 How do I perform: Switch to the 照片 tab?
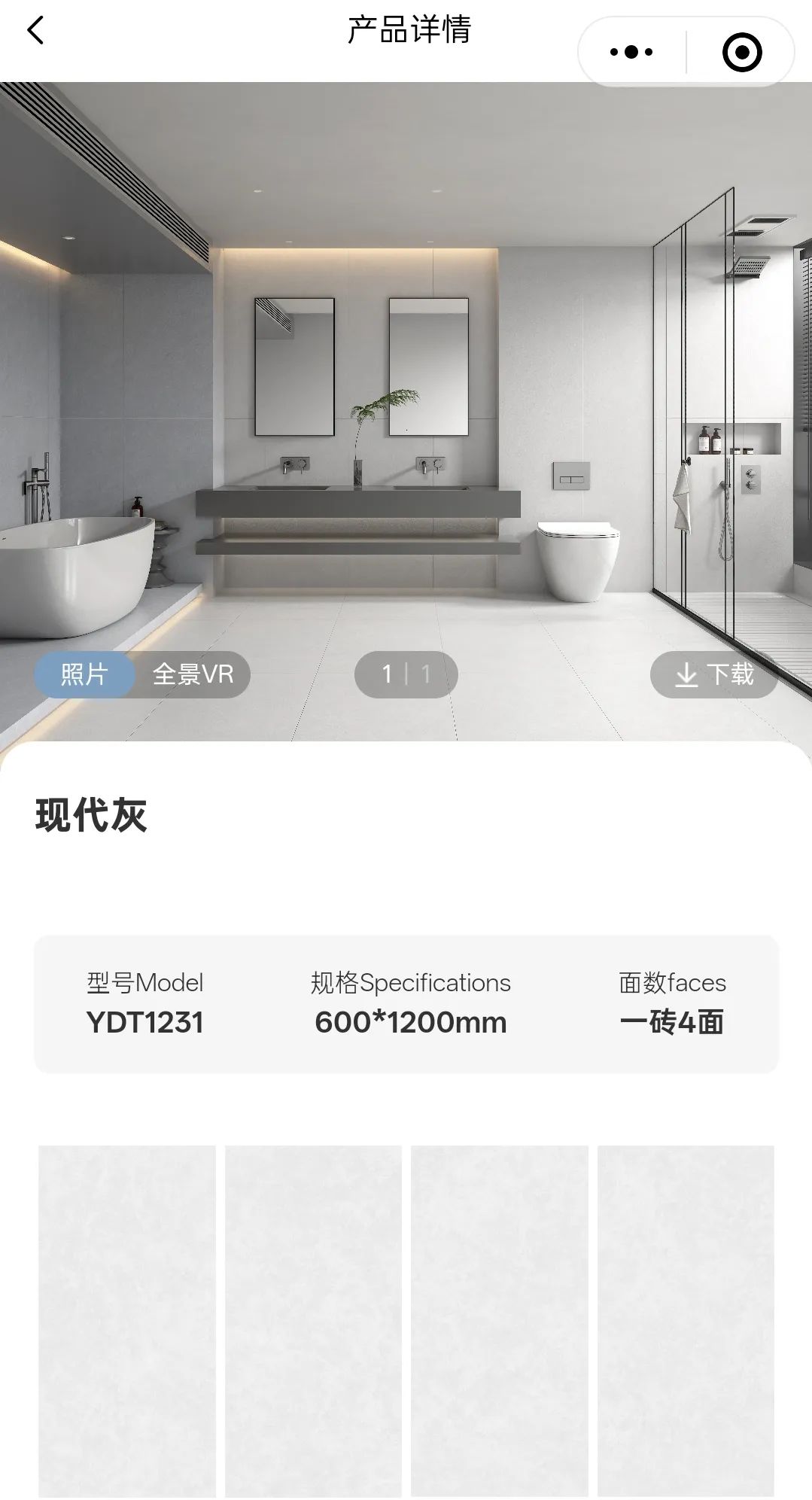84,674
